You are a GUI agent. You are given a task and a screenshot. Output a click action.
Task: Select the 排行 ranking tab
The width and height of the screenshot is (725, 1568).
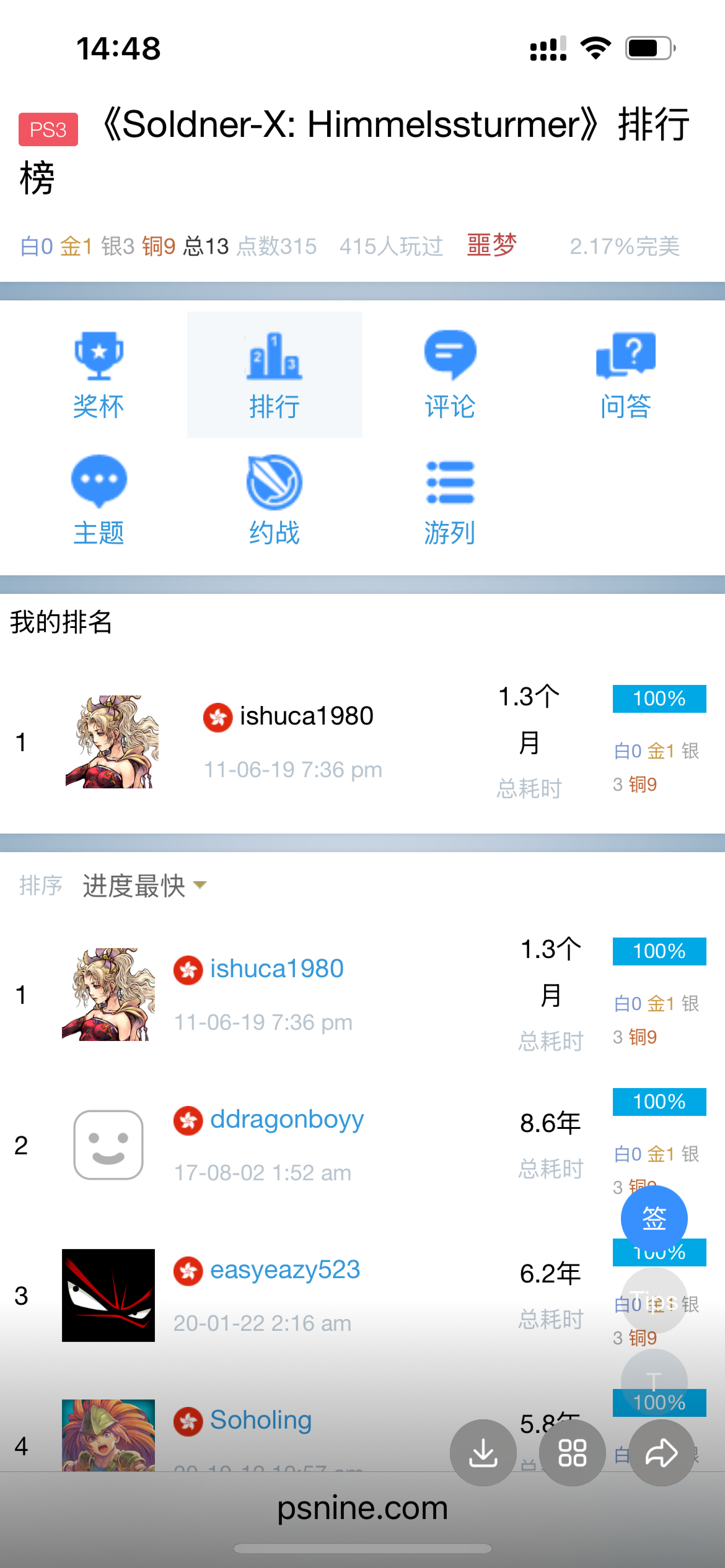click(x=275, y=375)
